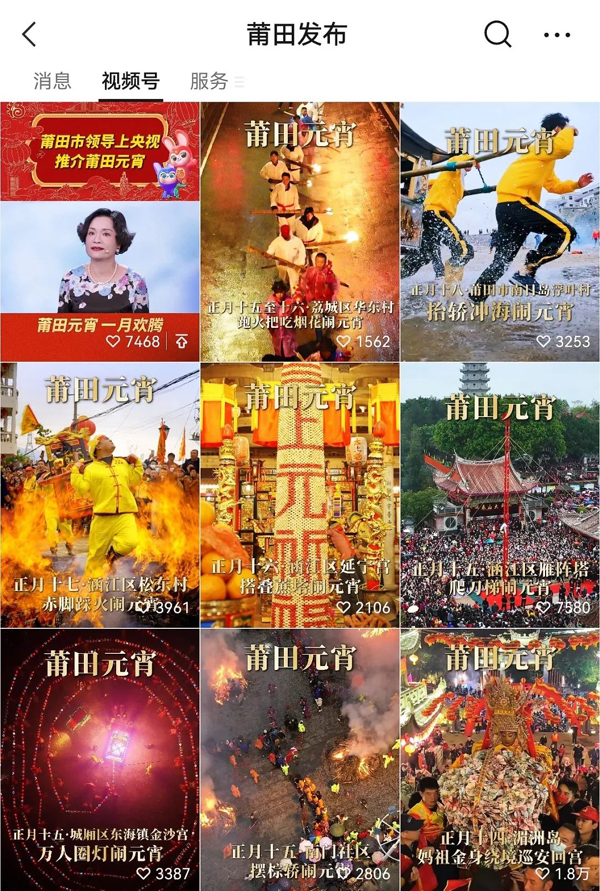The width and height of the screenshot is (600, 891).
Task: Select the 视频号 tab
Action: (x=130, y=81)
